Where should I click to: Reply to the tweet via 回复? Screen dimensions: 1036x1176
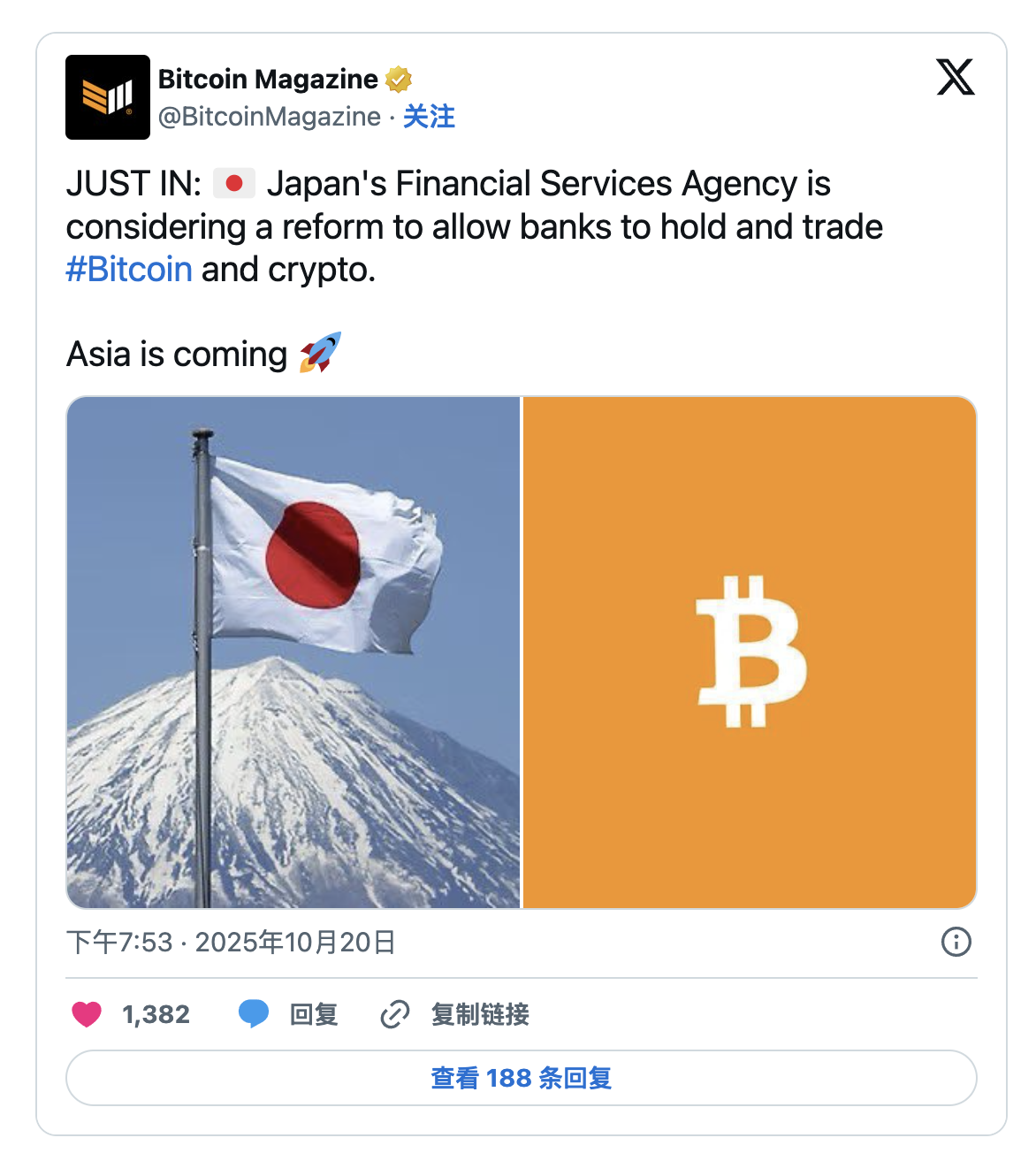tap(290, 1014)
